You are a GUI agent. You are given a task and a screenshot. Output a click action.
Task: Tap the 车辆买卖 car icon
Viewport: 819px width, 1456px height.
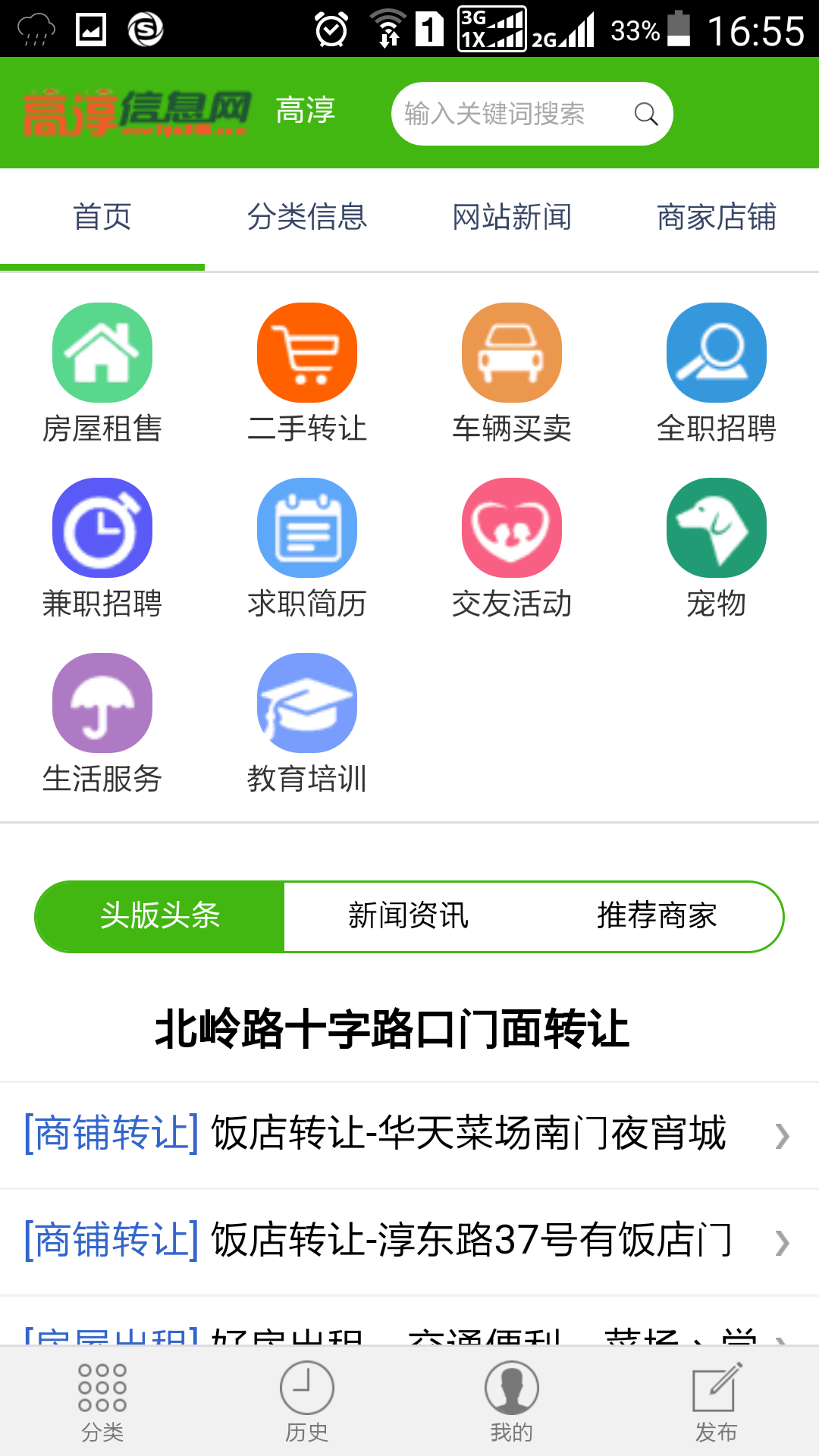tap(512, 353)
